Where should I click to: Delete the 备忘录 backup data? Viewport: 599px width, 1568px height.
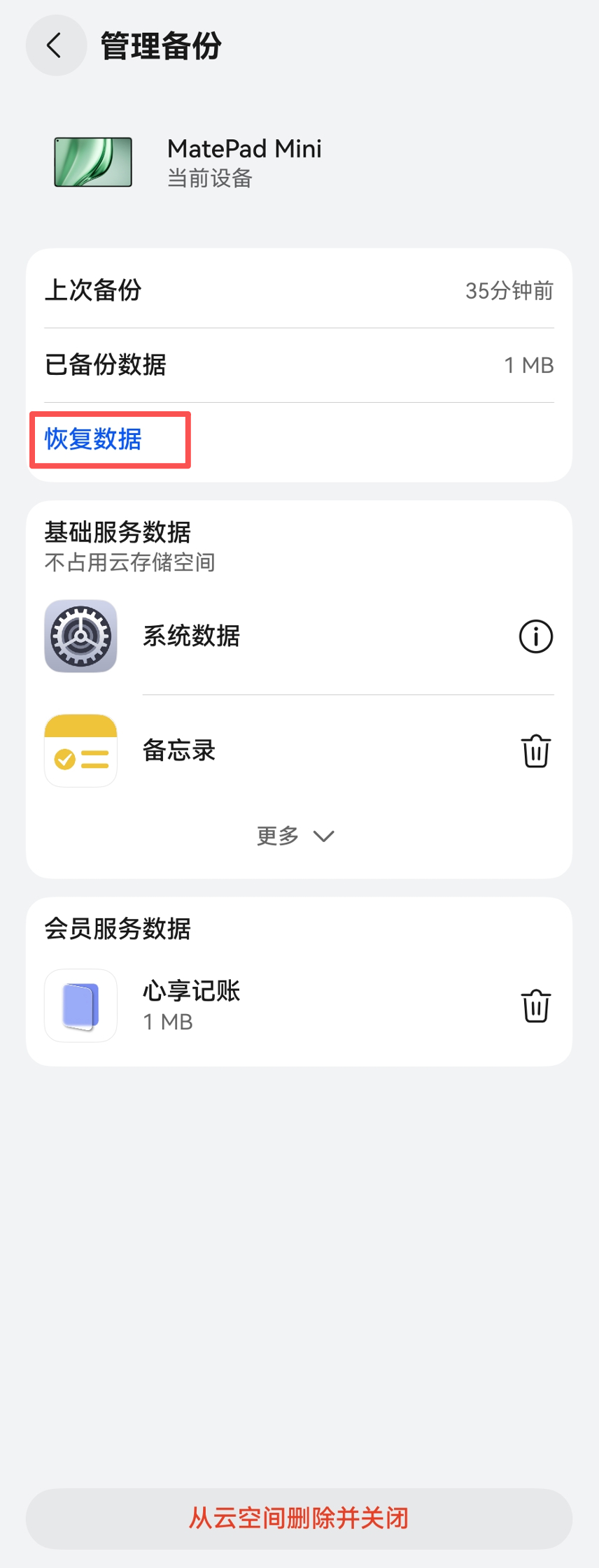click(535, 751)
